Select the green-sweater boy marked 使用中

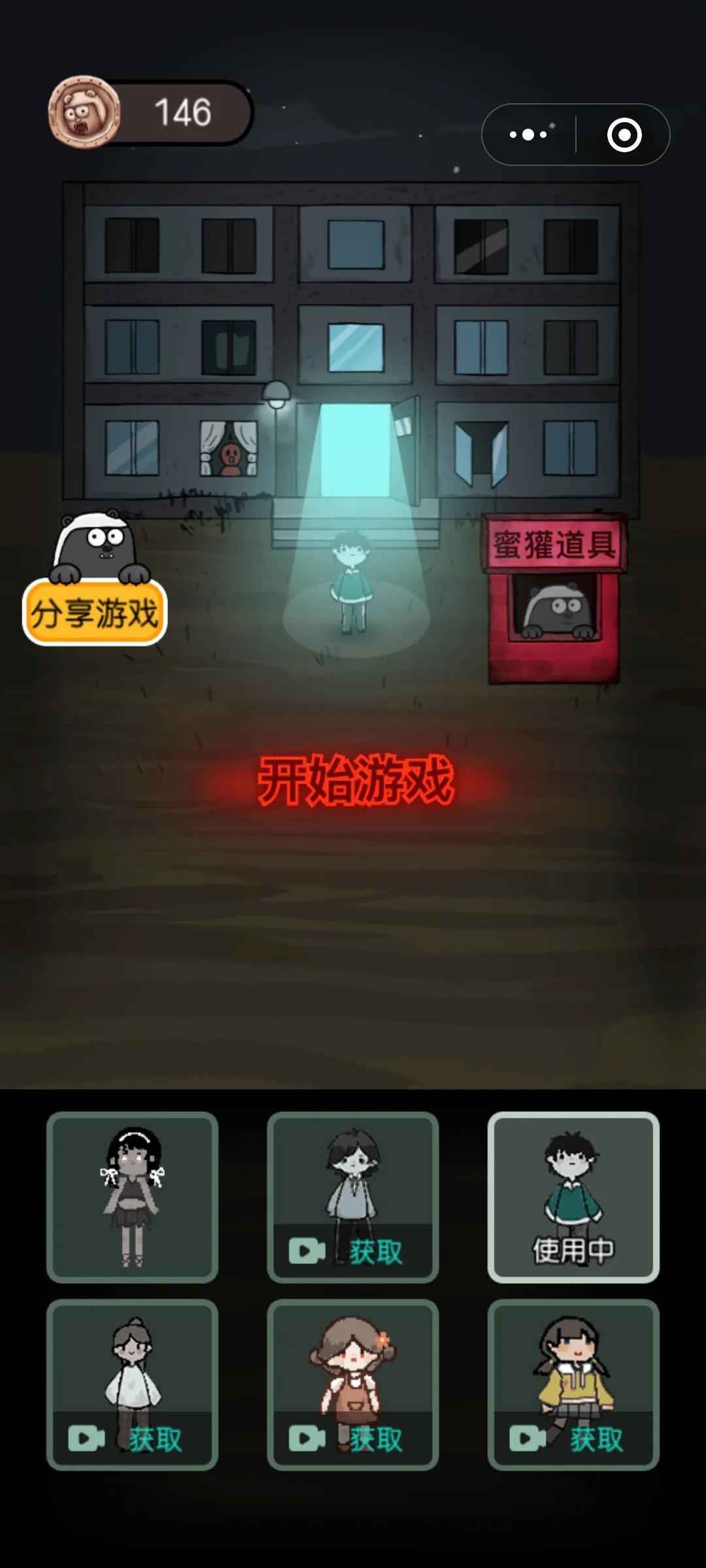573,1197
